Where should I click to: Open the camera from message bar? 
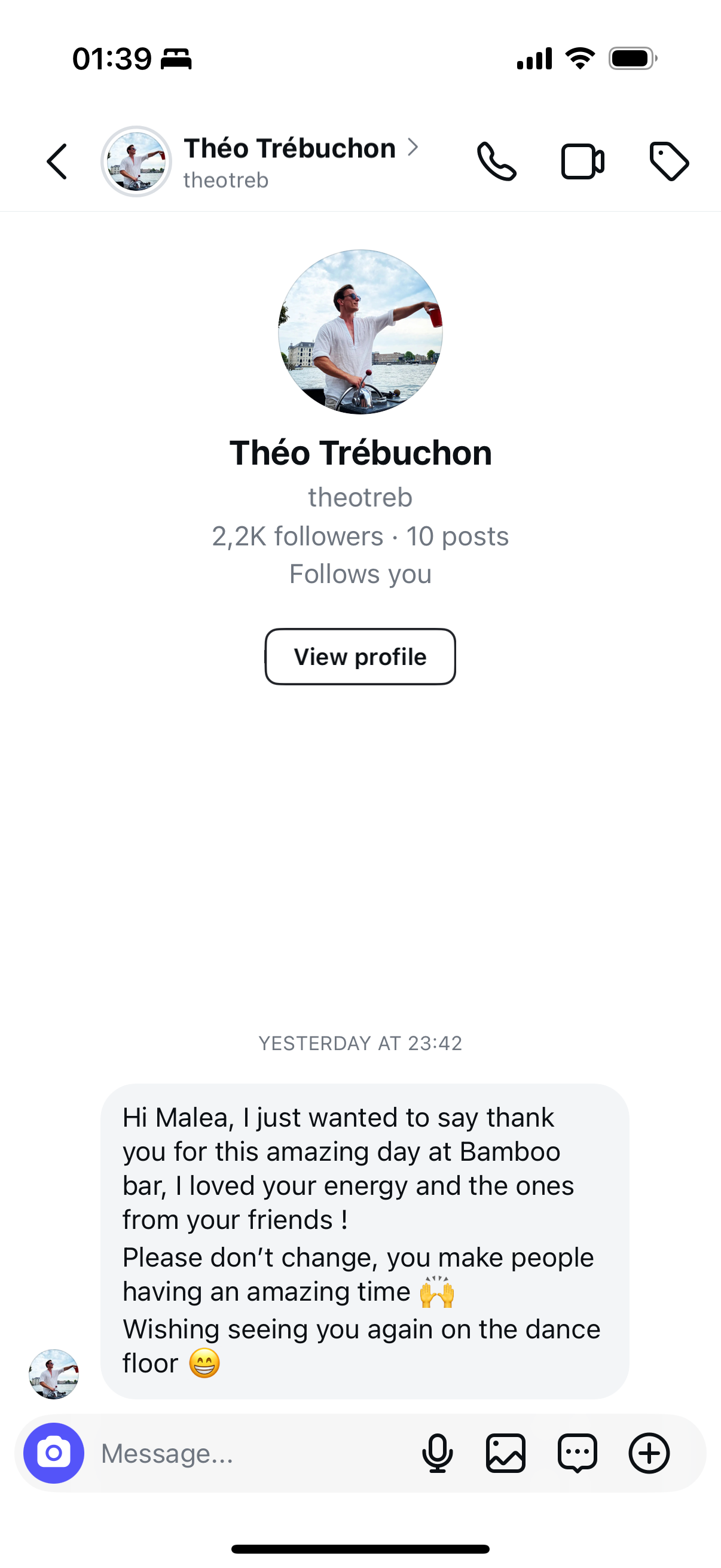click(54, 1453)
